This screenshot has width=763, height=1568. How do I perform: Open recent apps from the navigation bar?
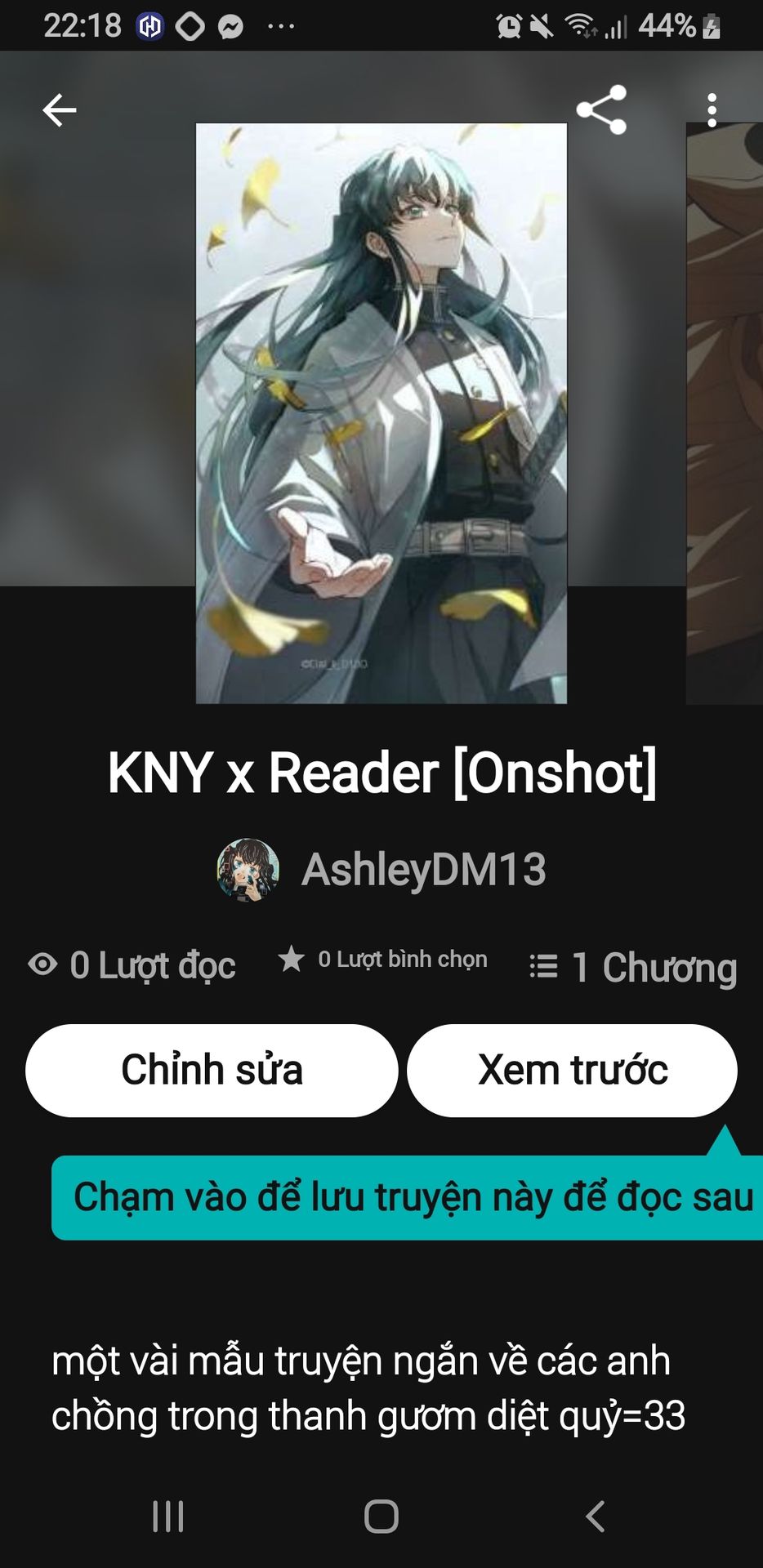pyautogui.click(x=168, y=1517)
